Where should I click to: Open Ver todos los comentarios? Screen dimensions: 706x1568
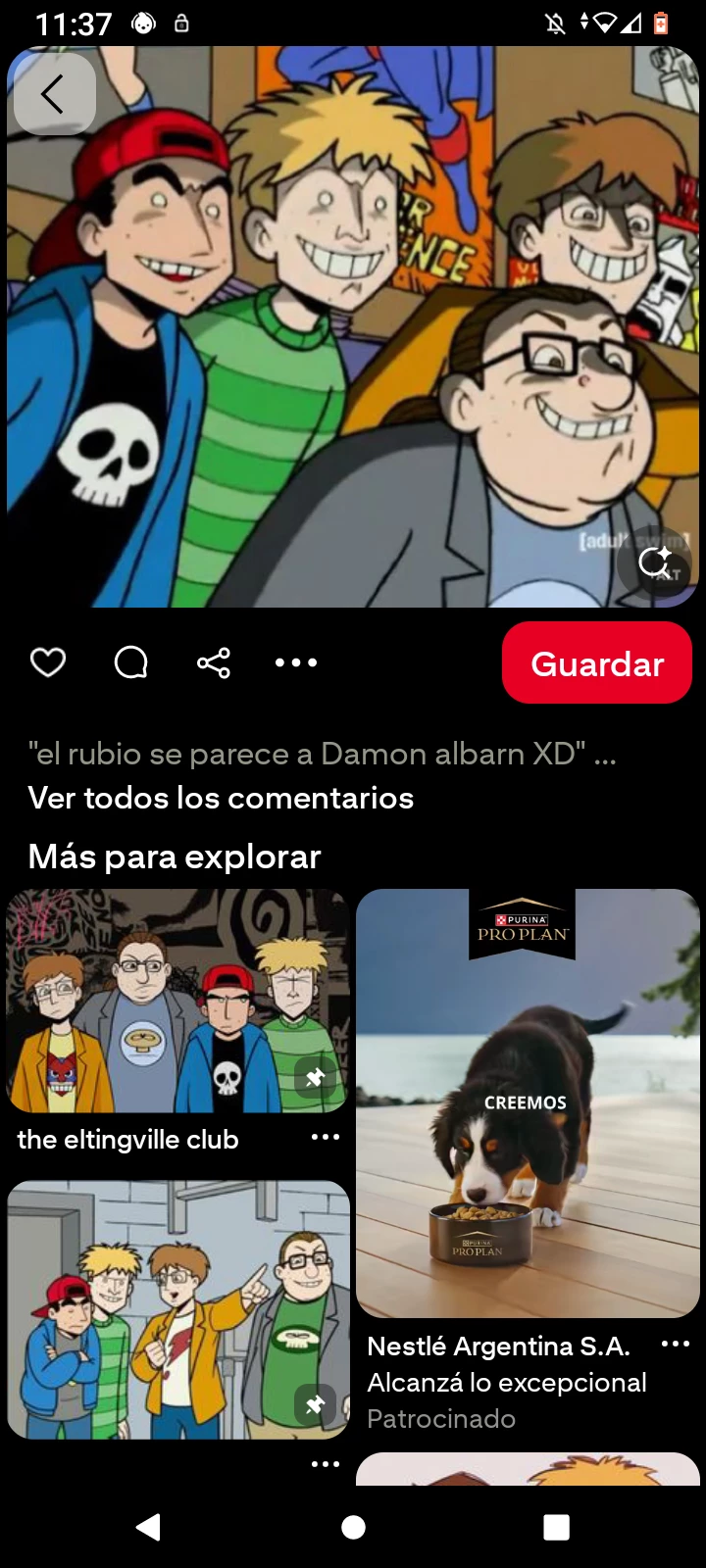(221, 798)
